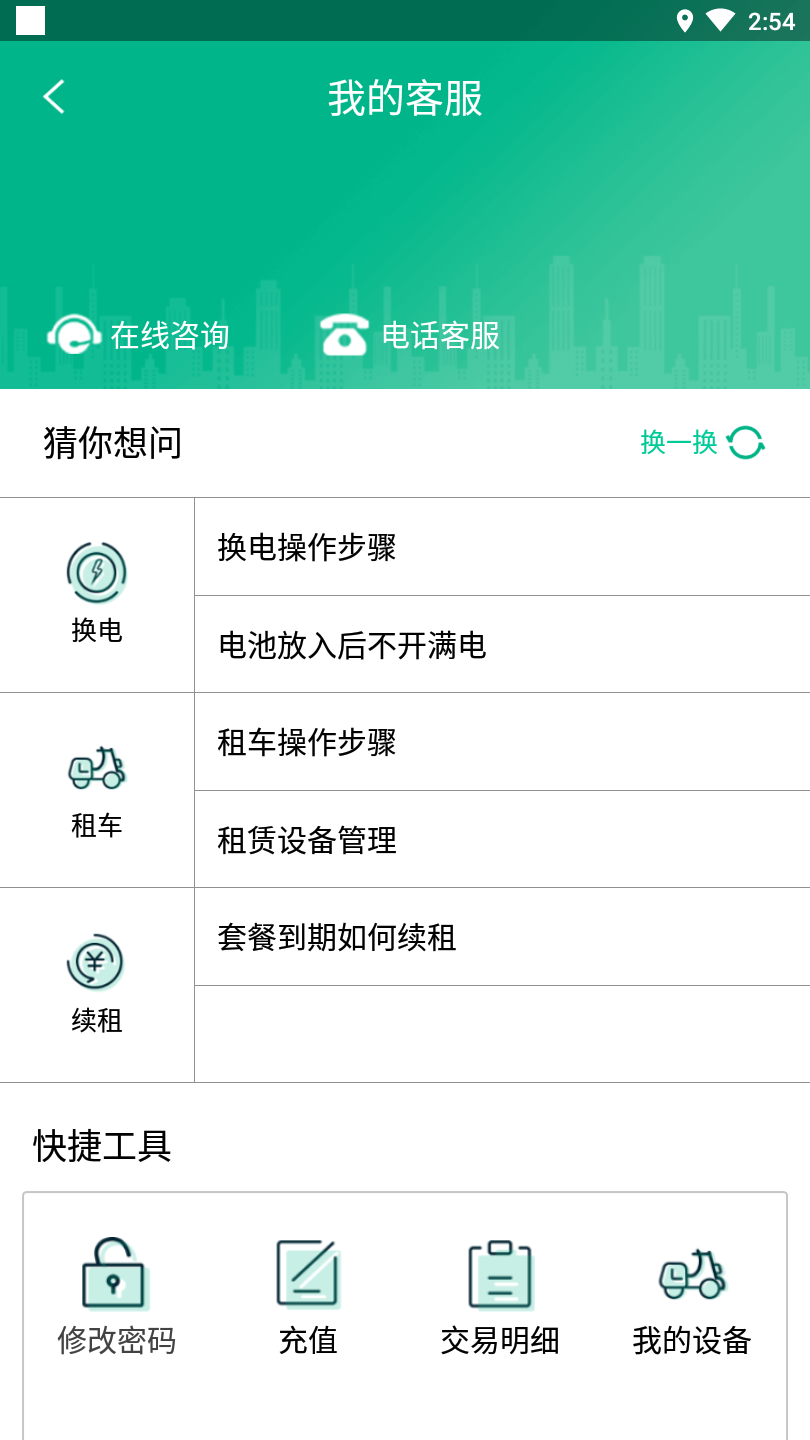View 交易明细 transaction details

pos(500,1297)
